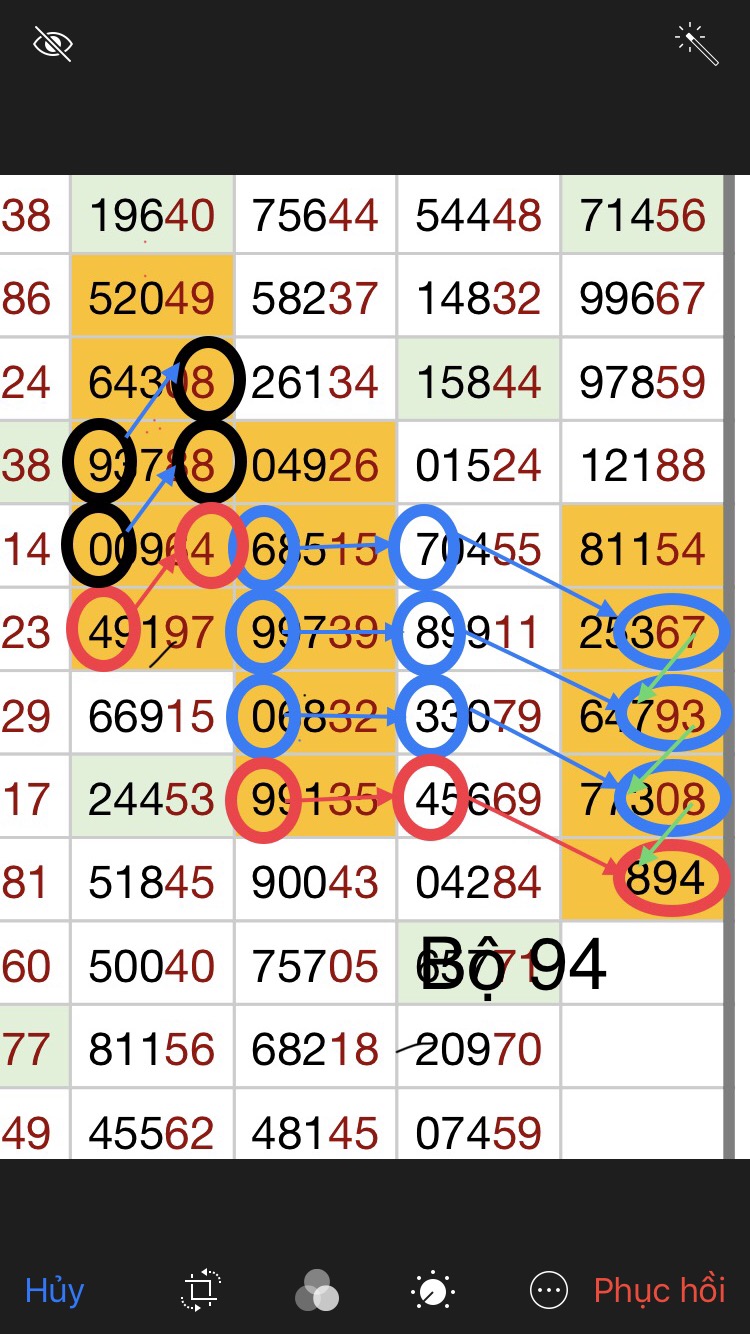
Task: Open the photo filters tool
Action: click(x=317, y=1290)
